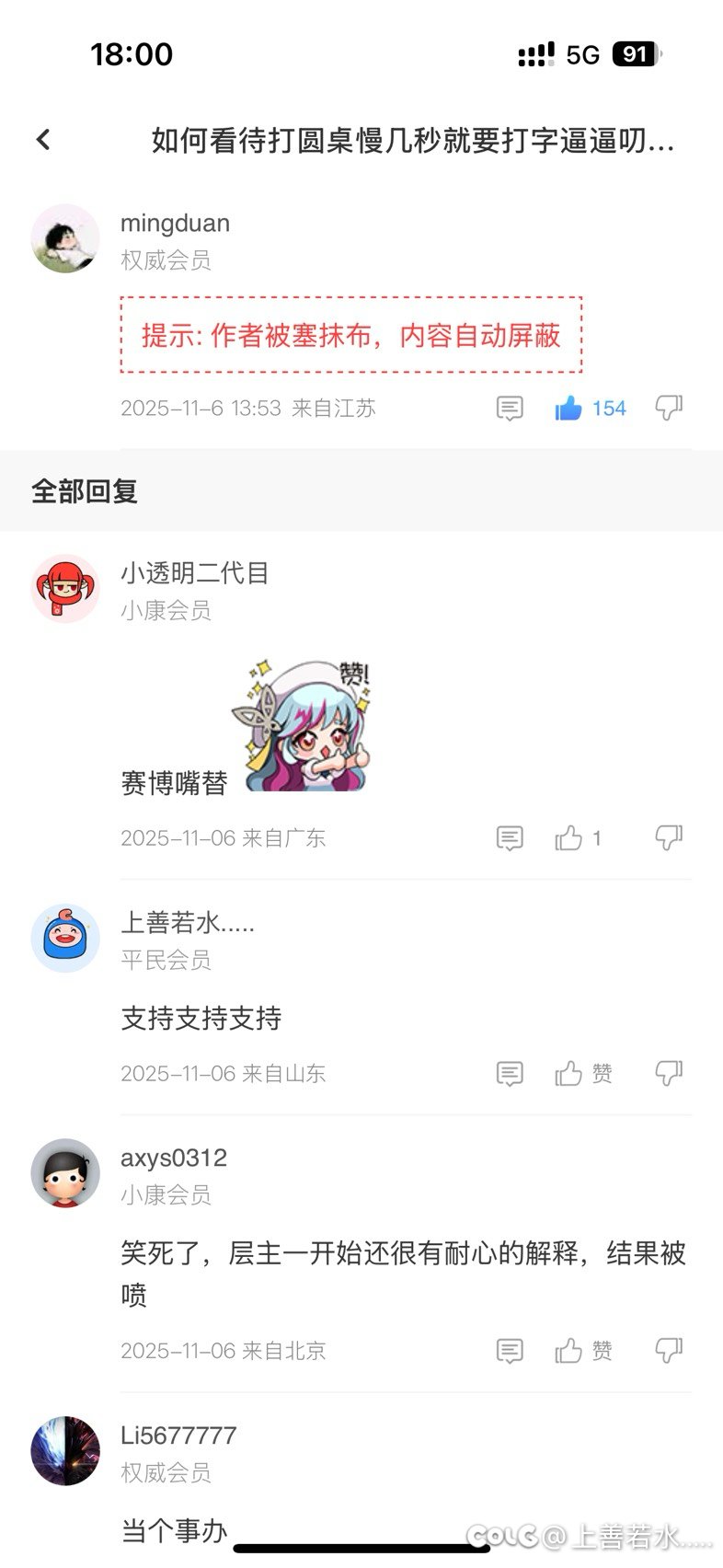The height and width of the screenshot is (1568, 723).
Task: Open 上善若水's profile avatar
Action: (x=65, y=939)
